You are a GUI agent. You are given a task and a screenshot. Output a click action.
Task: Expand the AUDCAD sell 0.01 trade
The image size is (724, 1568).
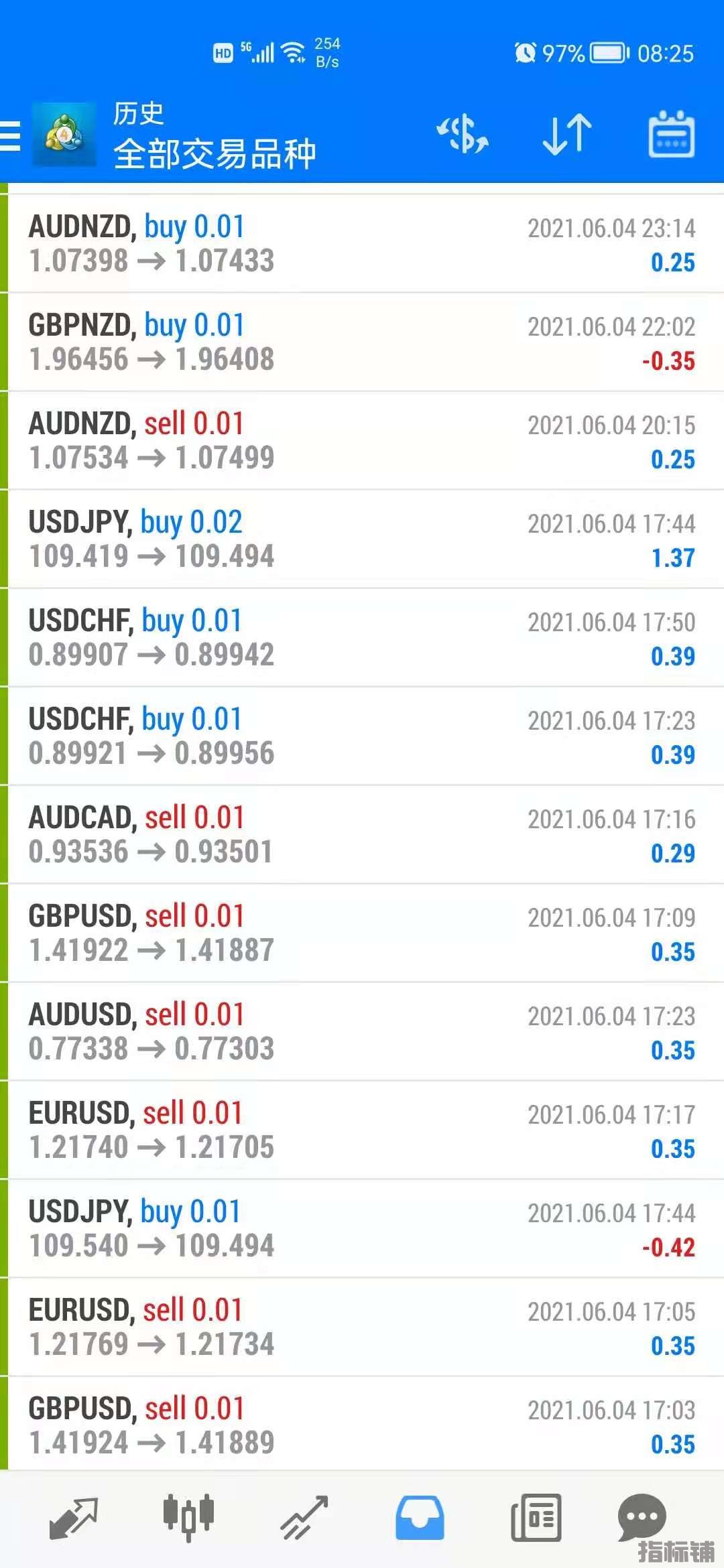point(362,835)
